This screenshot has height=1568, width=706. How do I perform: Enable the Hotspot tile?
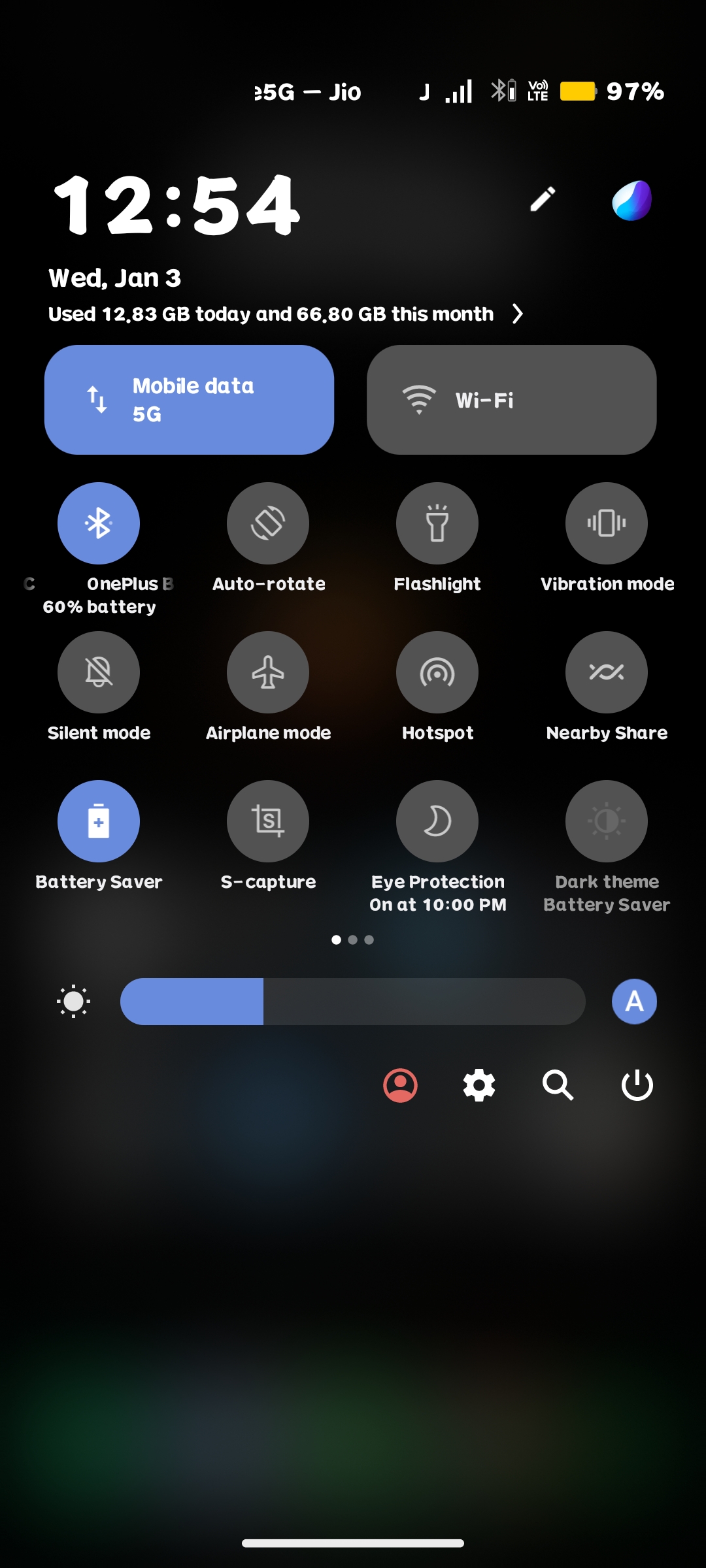[x=437, y=672]
